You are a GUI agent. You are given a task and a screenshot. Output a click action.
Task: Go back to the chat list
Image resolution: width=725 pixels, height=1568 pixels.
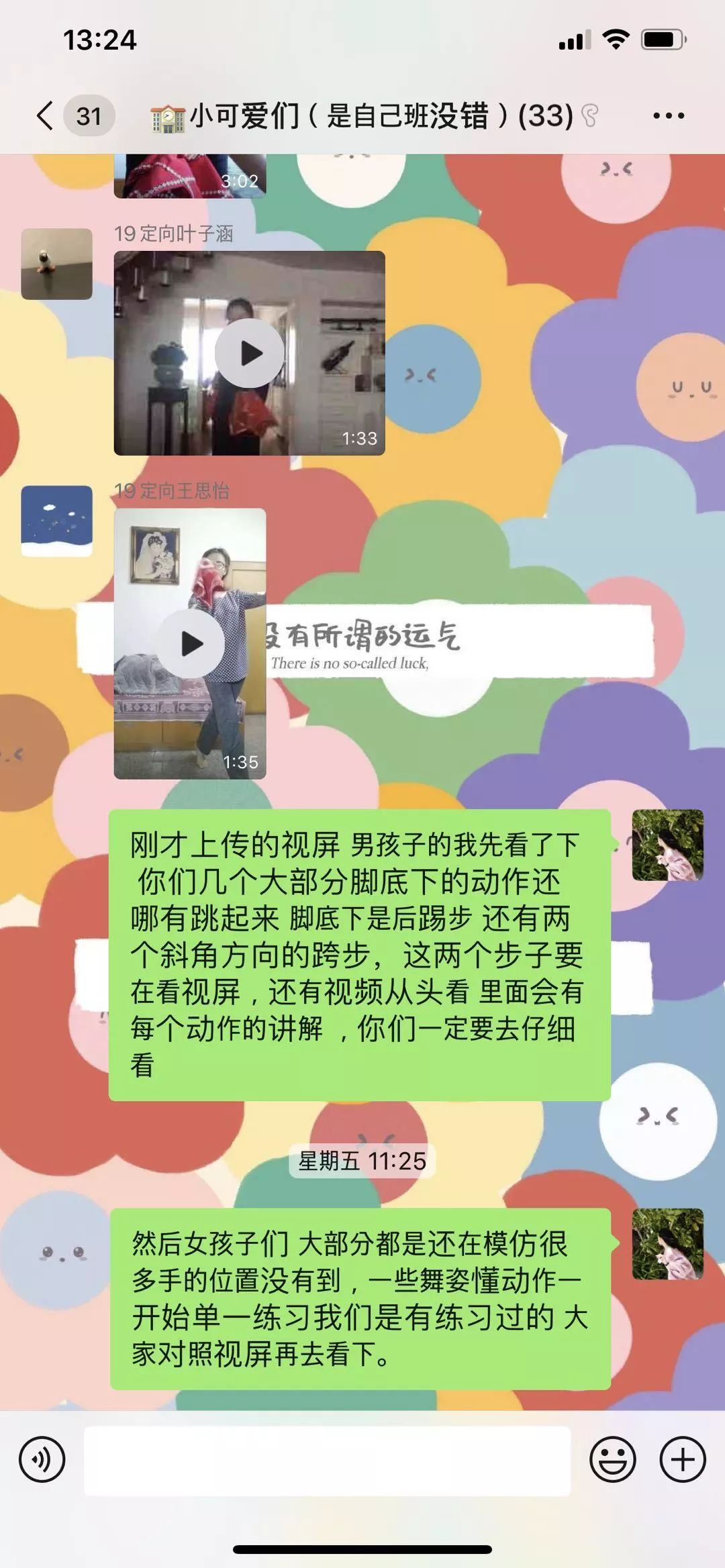pyautogui.click(x=46, y=115)
